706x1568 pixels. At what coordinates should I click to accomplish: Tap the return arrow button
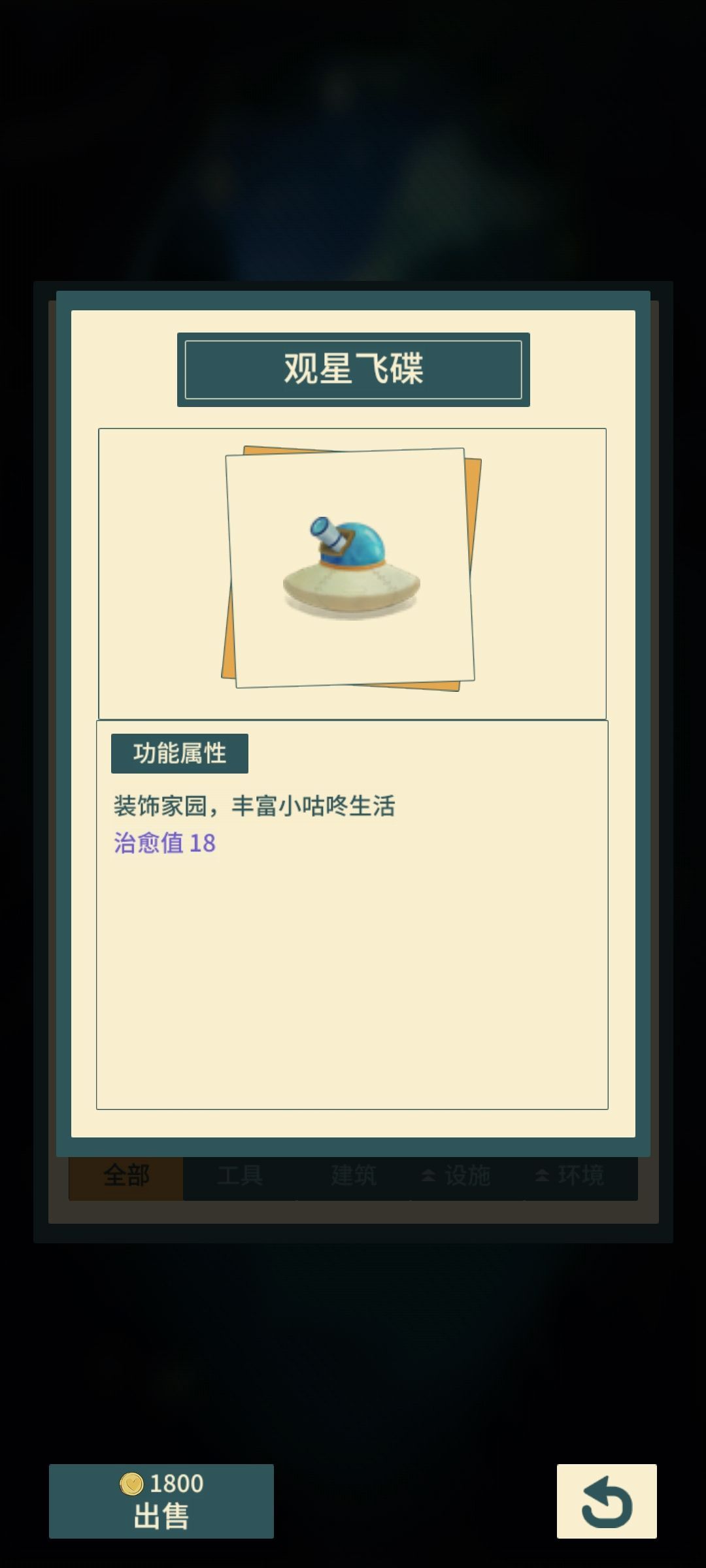tap(606, 1501)
